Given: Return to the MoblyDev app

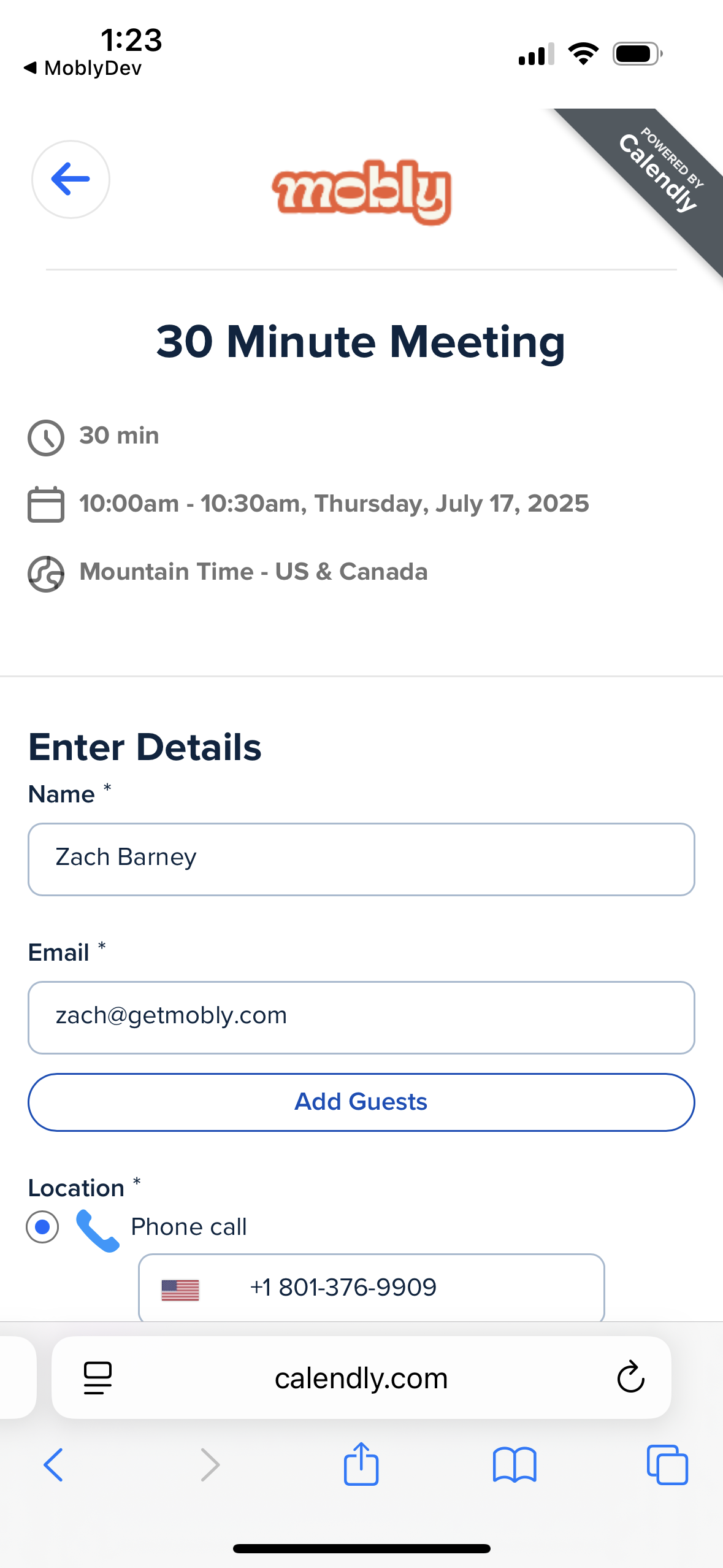Looking at the screenshot, I should [83, 67].
